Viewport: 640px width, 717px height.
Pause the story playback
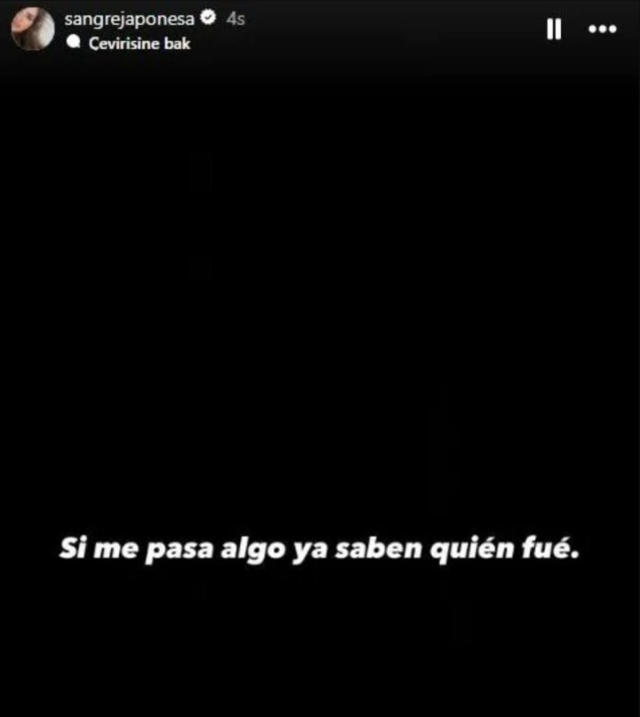point(554,30)
